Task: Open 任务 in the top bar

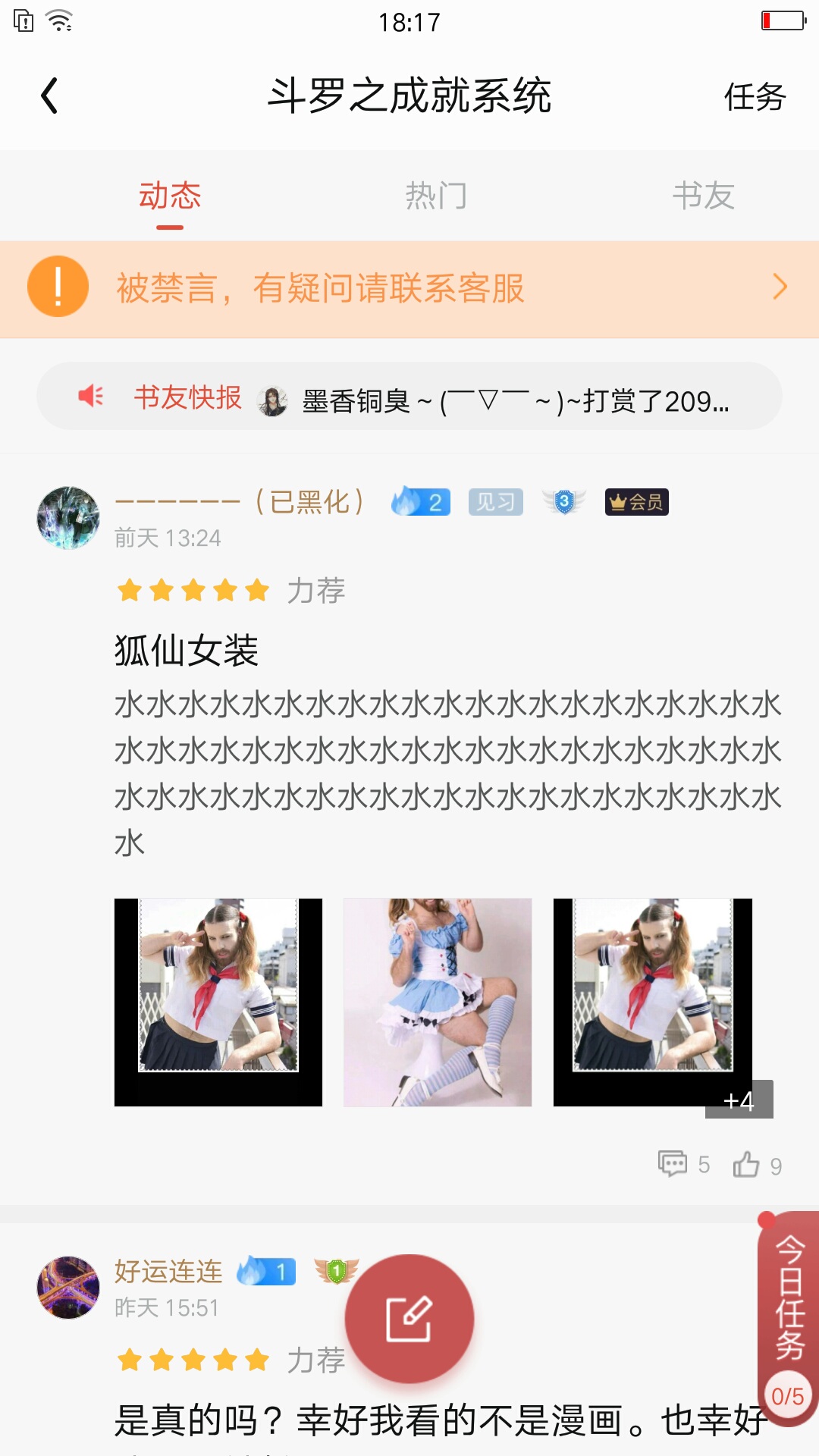Action: point(754,97)
